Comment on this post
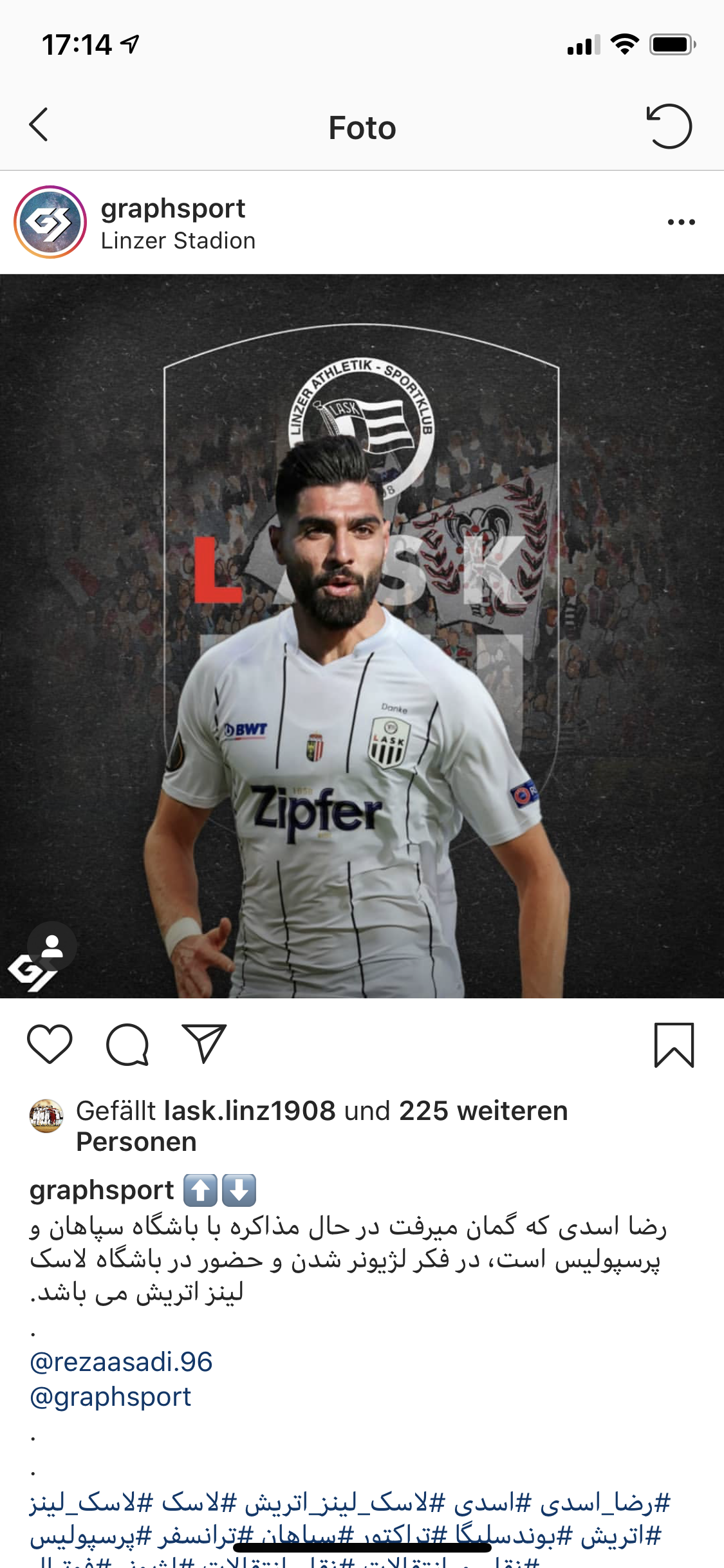Screen dimensions: 724x1568 coord(127,1044)
